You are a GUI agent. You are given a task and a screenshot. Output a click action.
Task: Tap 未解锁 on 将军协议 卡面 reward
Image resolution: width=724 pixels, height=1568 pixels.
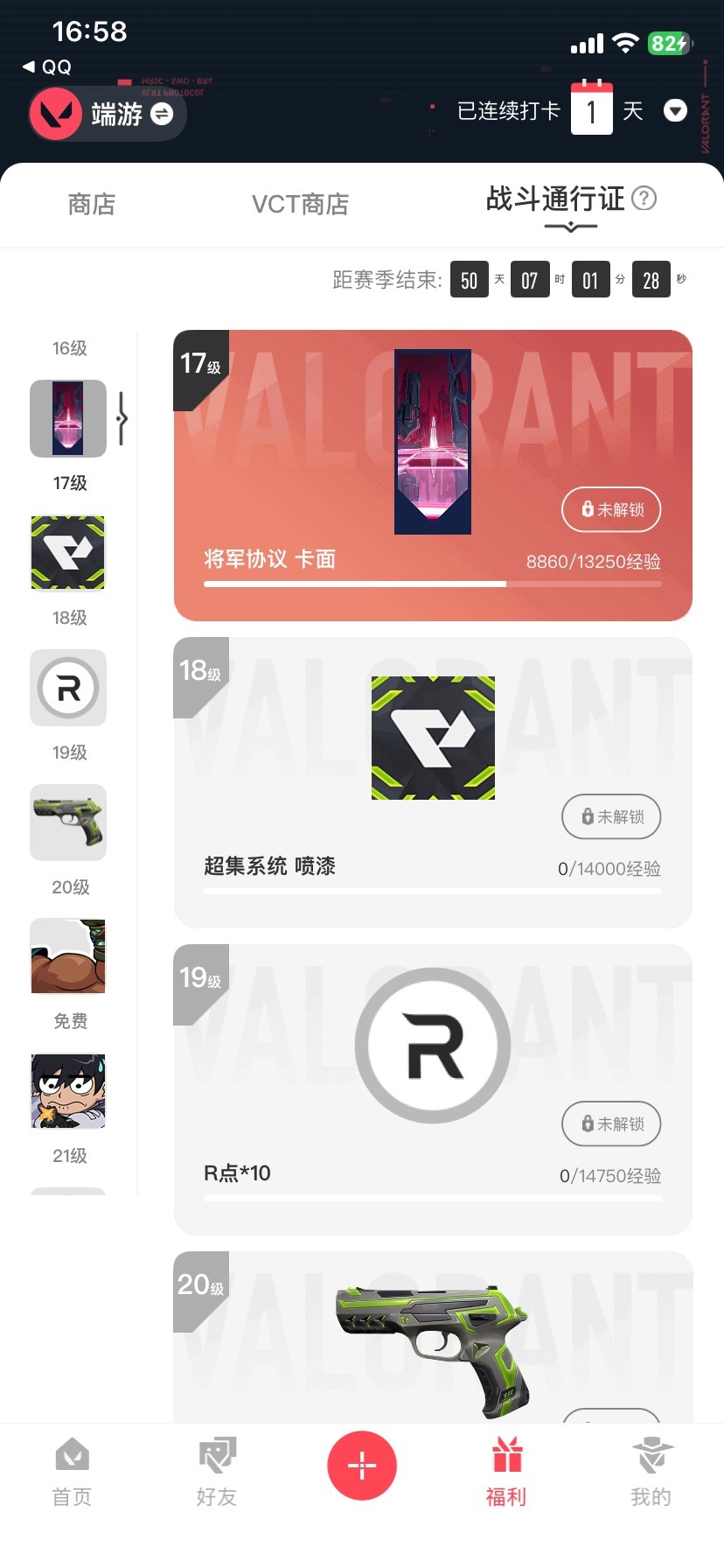611,509
